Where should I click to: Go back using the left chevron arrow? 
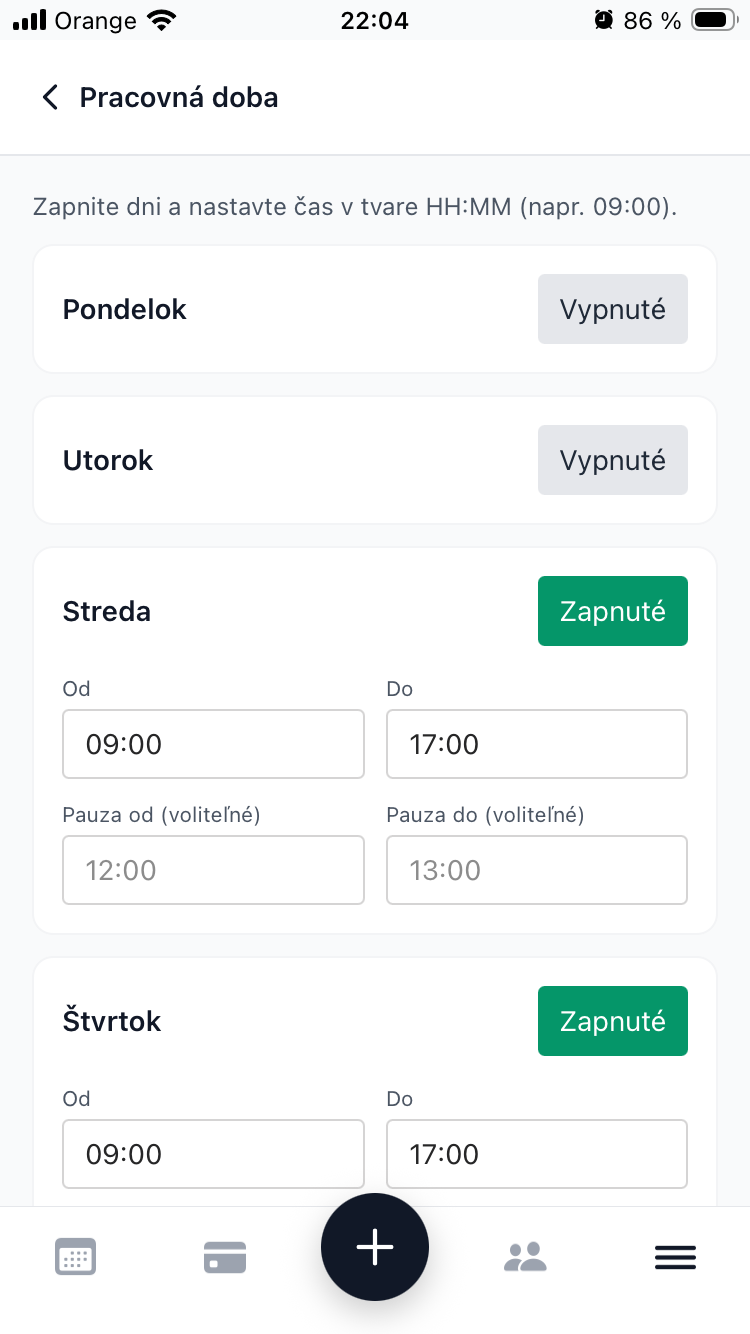point(49,97)
